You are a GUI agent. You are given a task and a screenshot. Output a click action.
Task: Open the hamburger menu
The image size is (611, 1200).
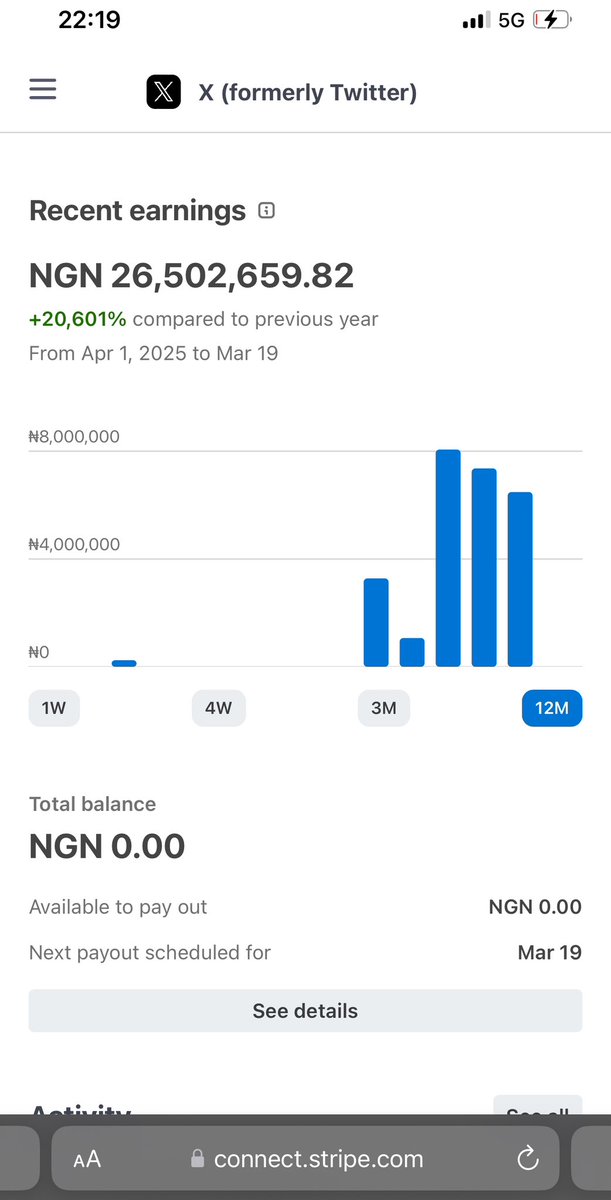pos(43,89)
